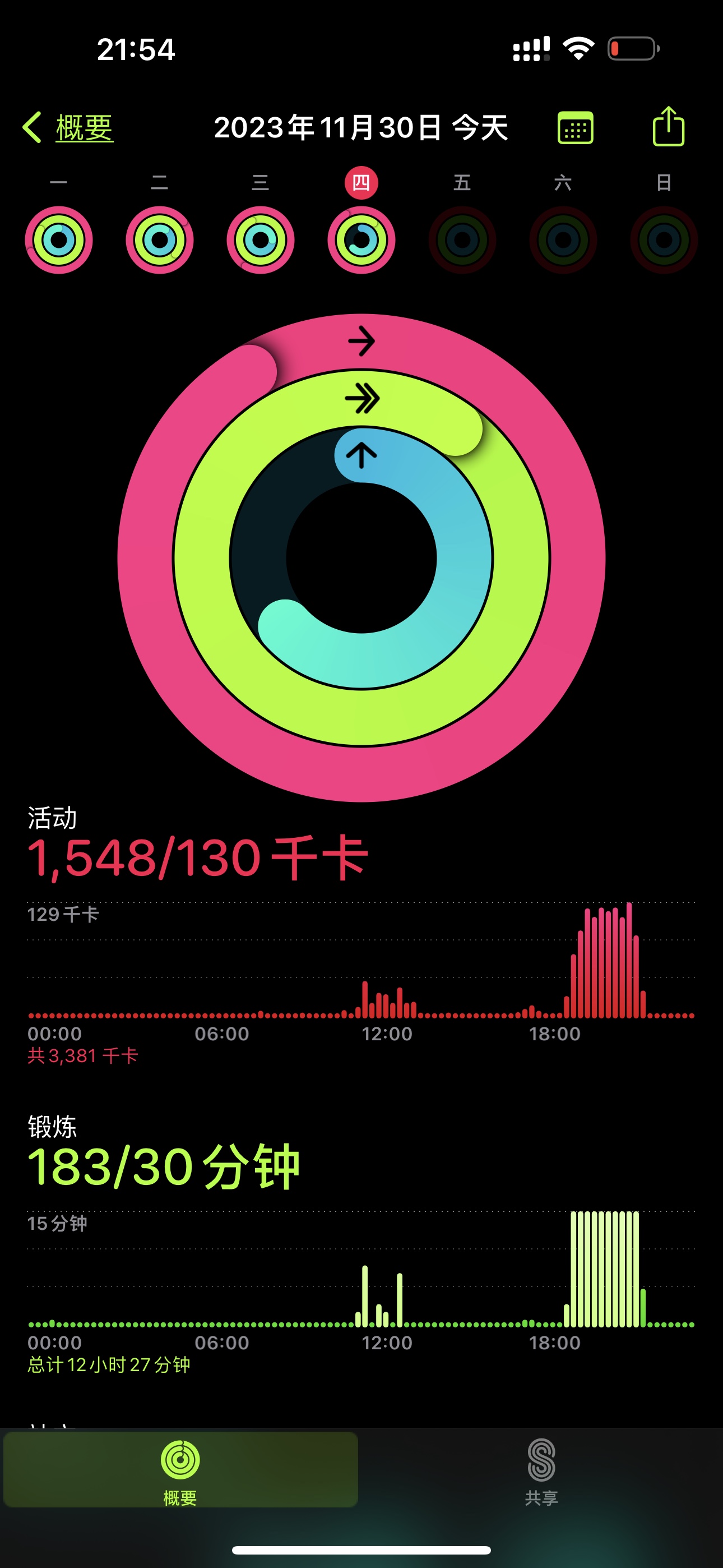The width and height of the screenshot is (723, 1568).
Task: Open the calendar month view
Action: [x=575, y=128]
